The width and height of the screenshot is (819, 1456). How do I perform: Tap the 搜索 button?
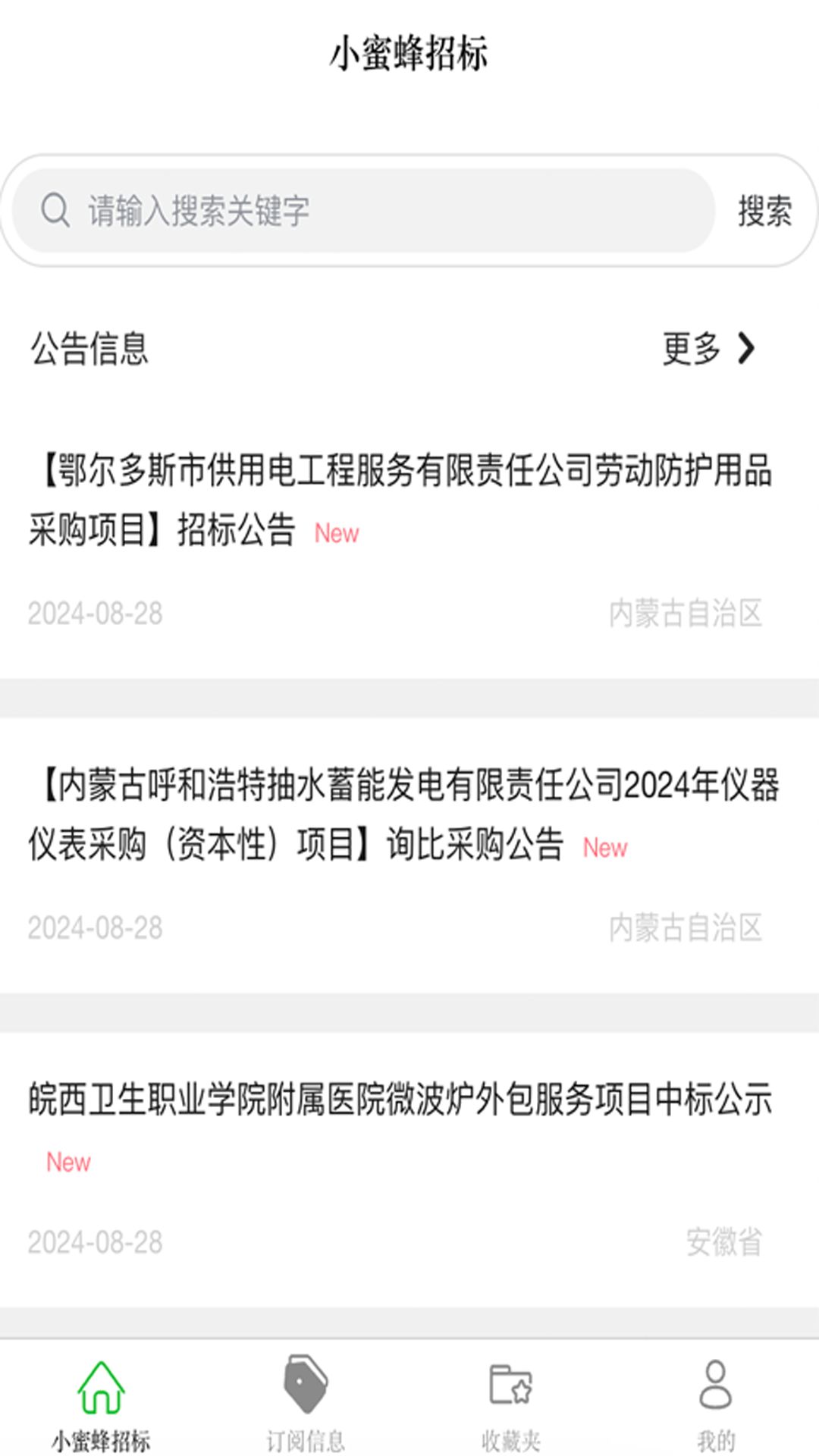[x=764, y=211]
